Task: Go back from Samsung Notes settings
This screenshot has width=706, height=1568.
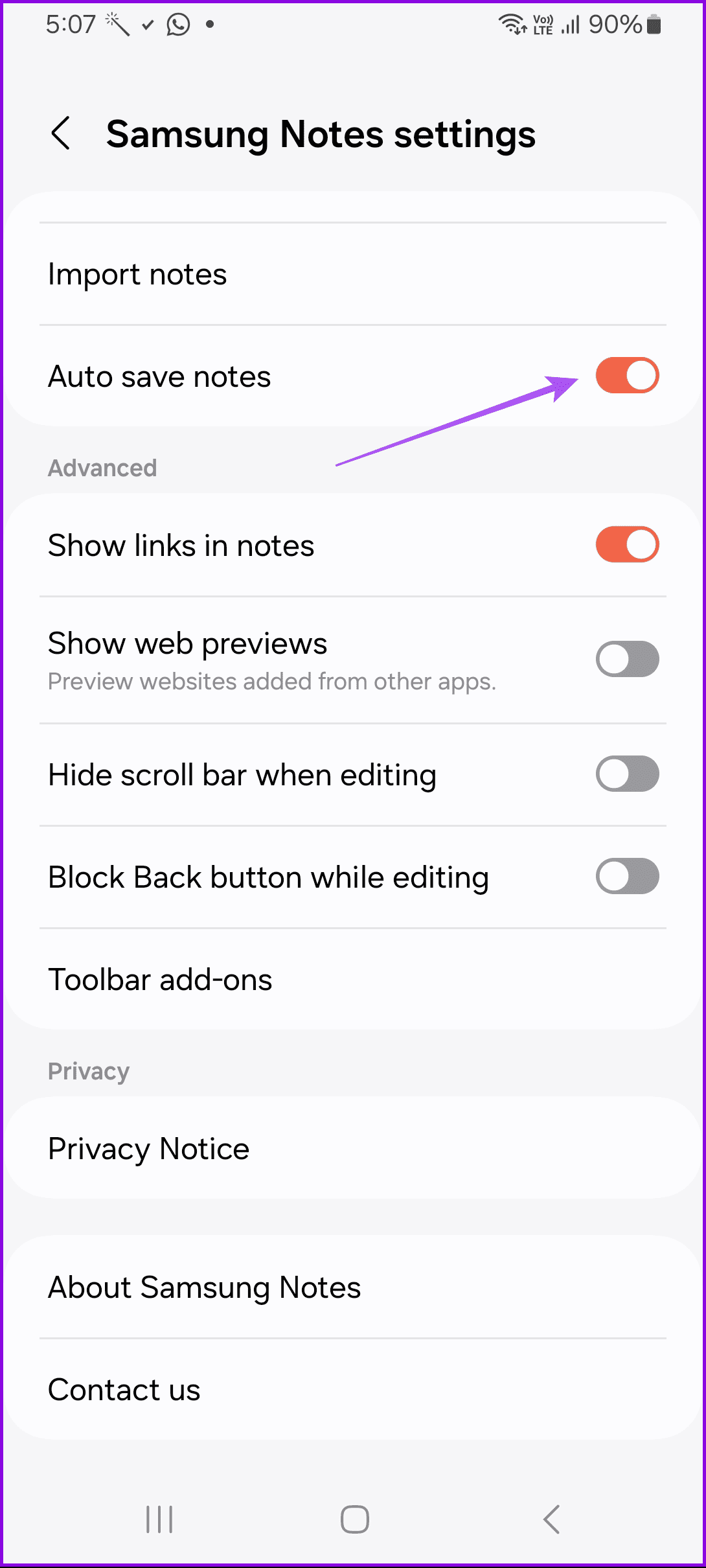Action: (x=61, y=133)
